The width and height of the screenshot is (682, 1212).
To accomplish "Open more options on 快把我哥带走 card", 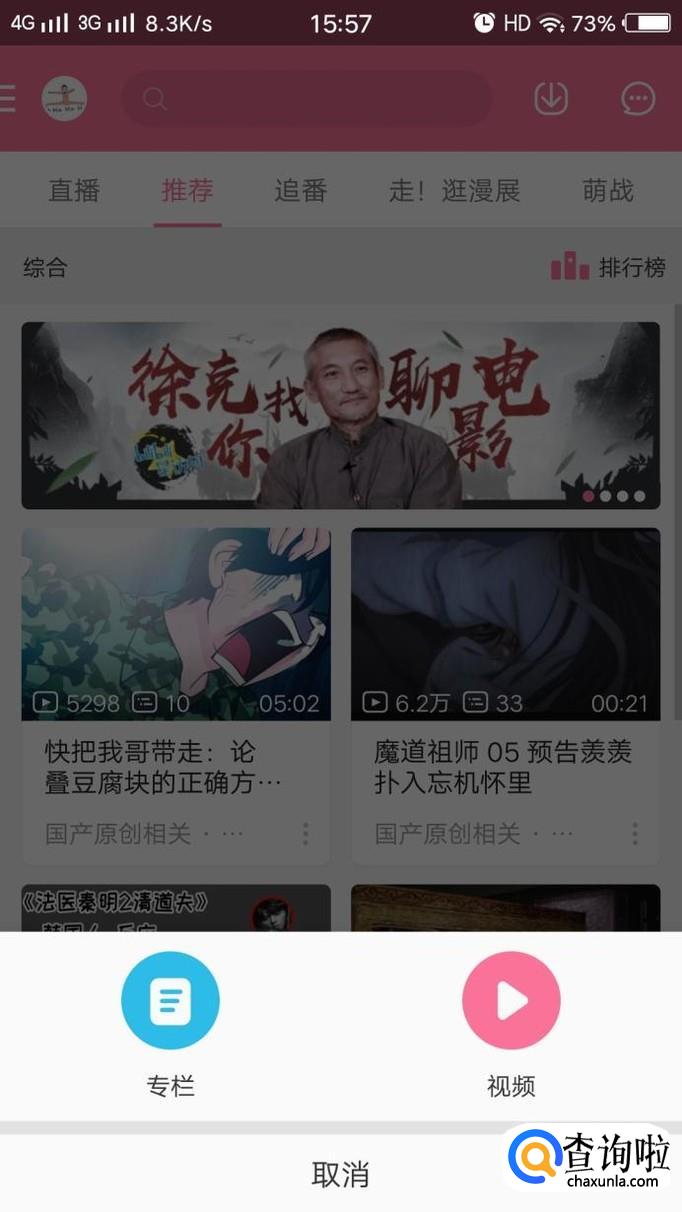I will (305, 833).
